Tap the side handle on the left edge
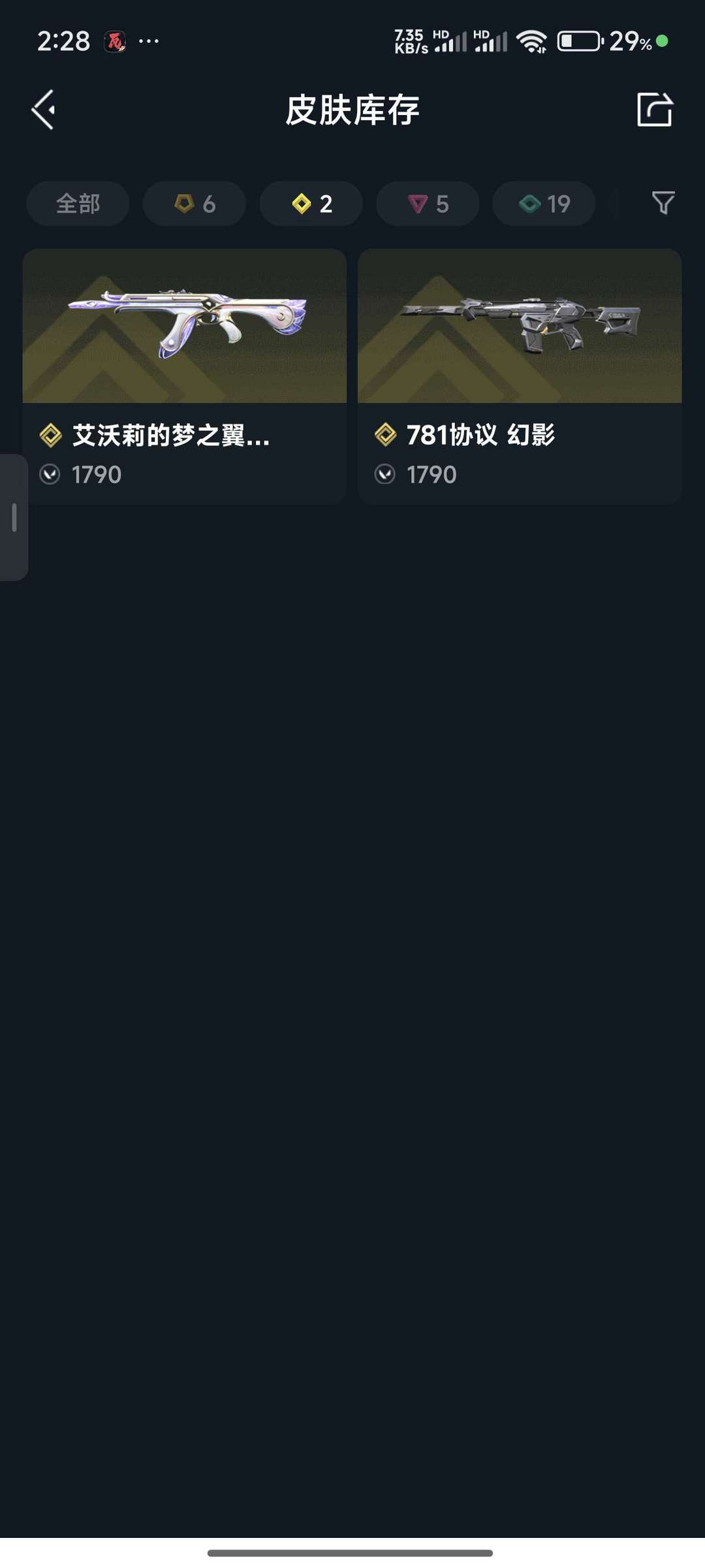This screenshot has height=1568, width=705. [14, 517]
